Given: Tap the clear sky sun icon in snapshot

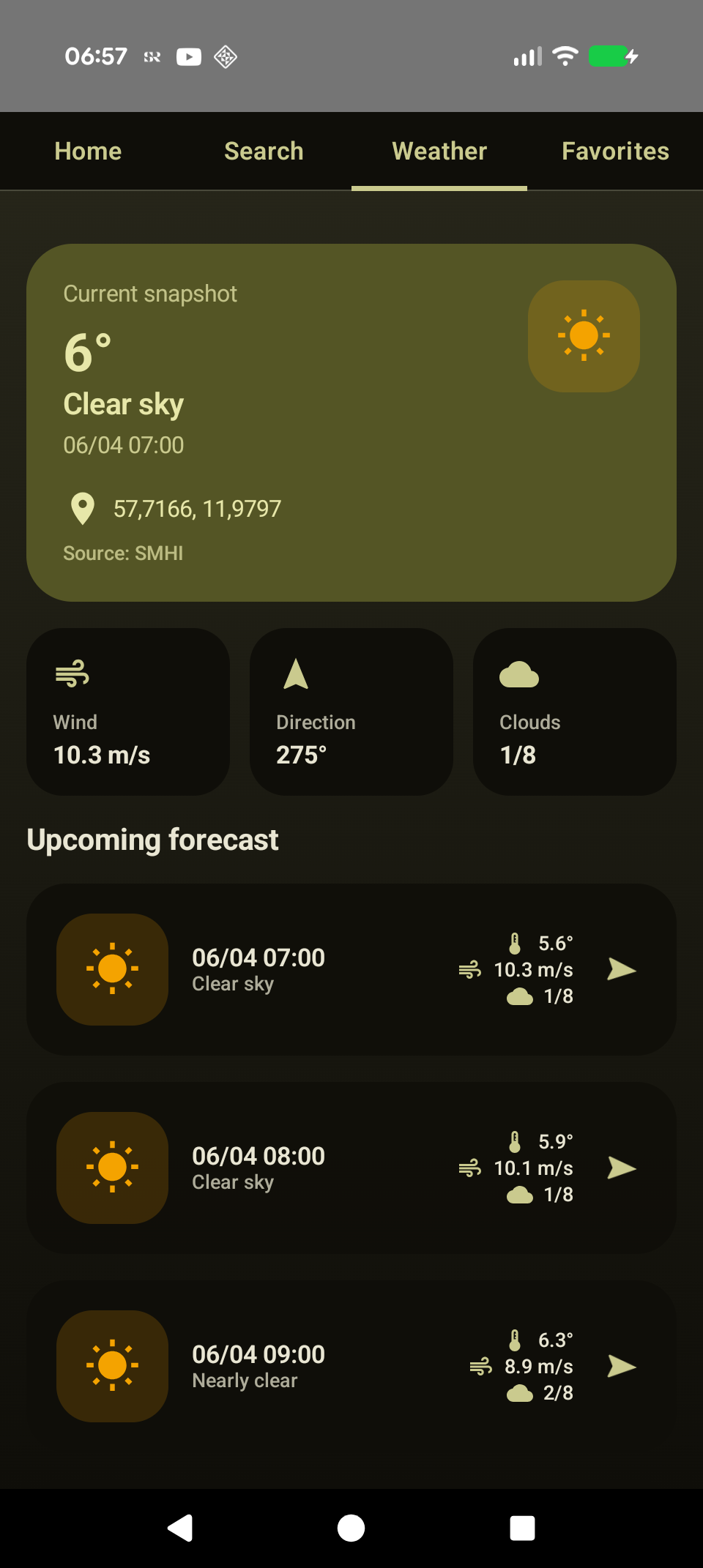Looking at the screenshot, I should 584,335.
